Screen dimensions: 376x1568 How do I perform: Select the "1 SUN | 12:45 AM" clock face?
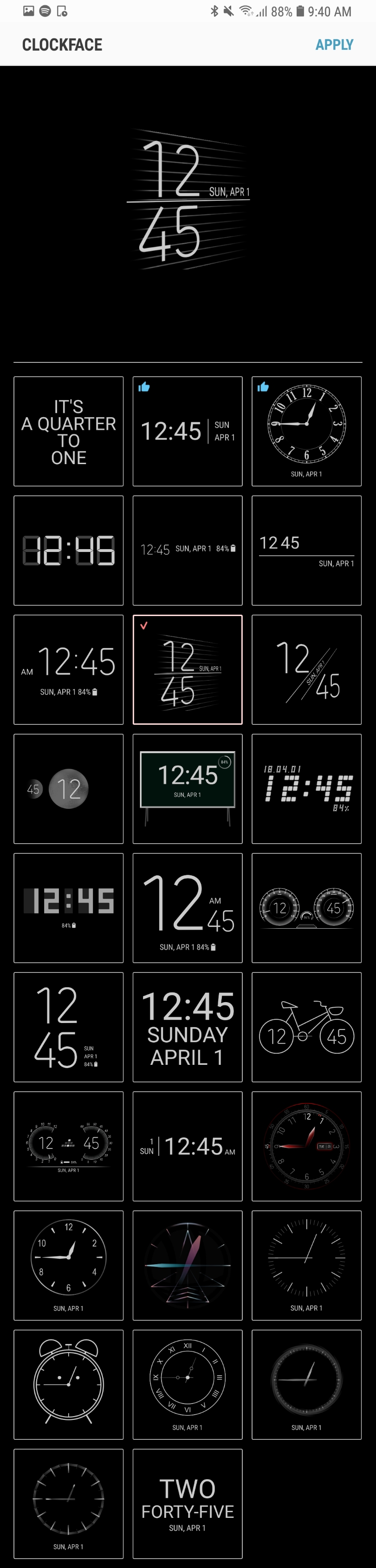click(188, 1146)
